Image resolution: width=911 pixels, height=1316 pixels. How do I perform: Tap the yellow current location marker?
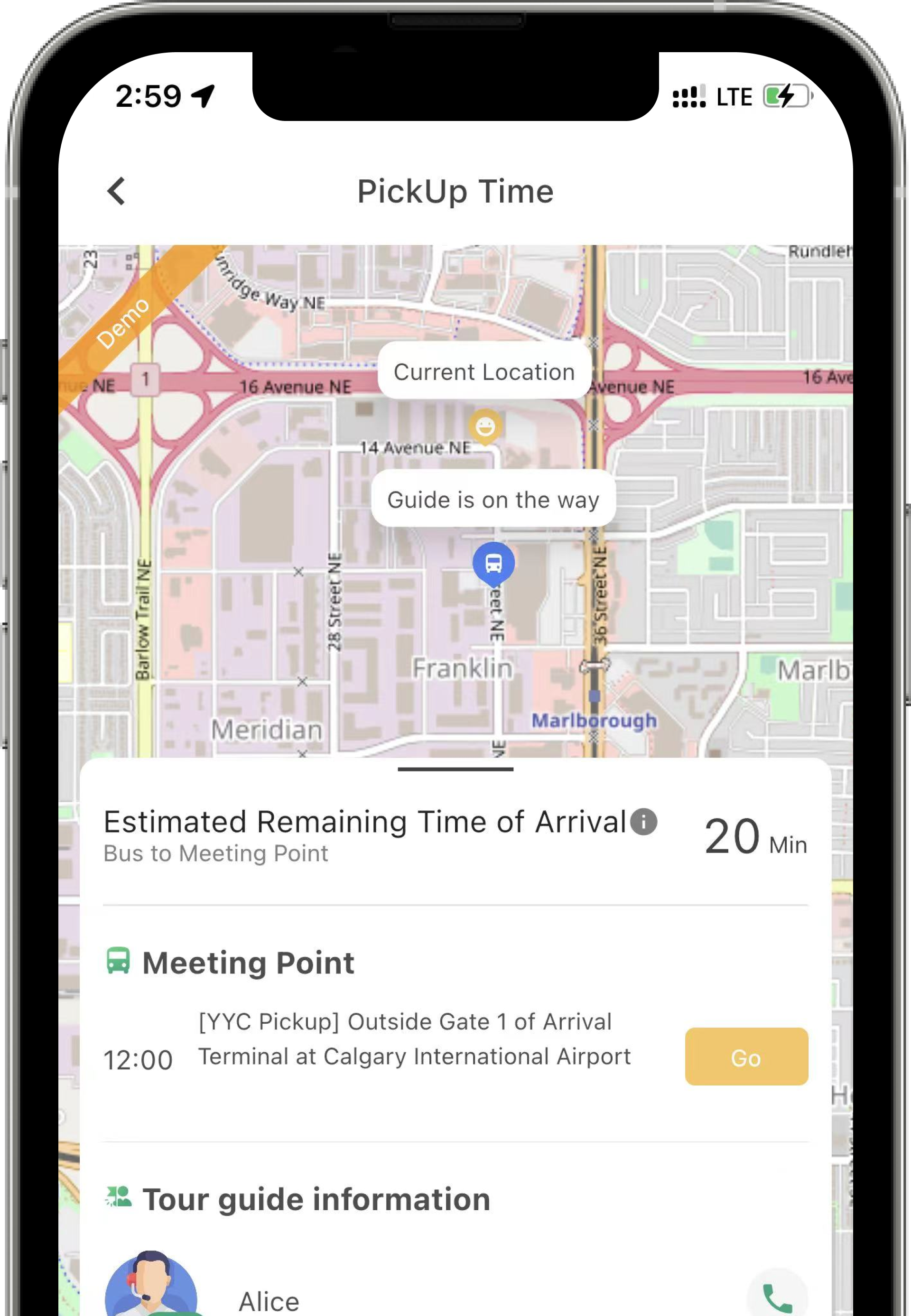pyautogui.click(x=485, y=426)
